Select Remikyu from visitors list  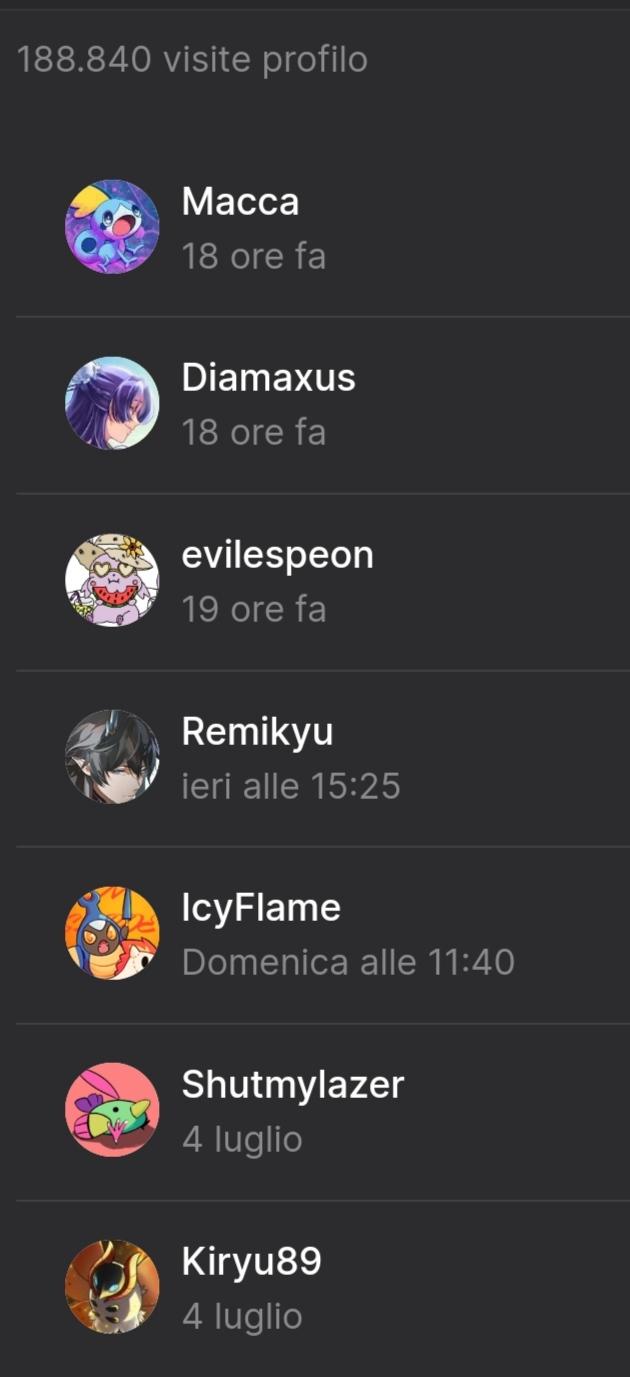tap(257, 732)
